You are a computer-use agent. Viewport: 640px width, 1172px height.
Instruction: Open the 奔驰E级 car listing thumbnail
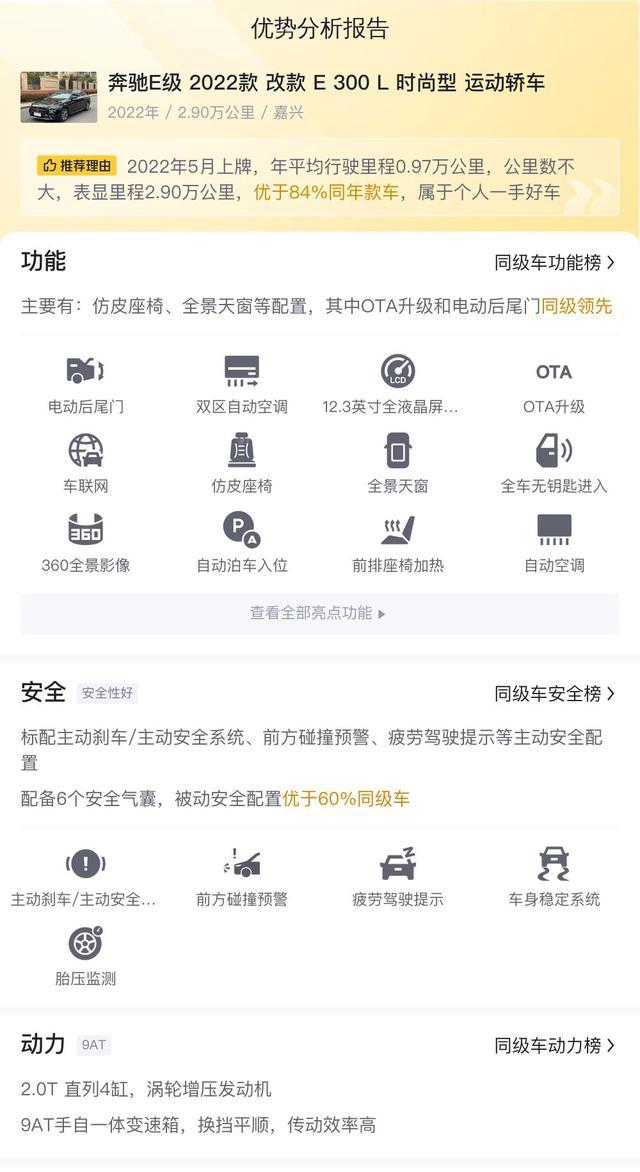coord(58,96)
